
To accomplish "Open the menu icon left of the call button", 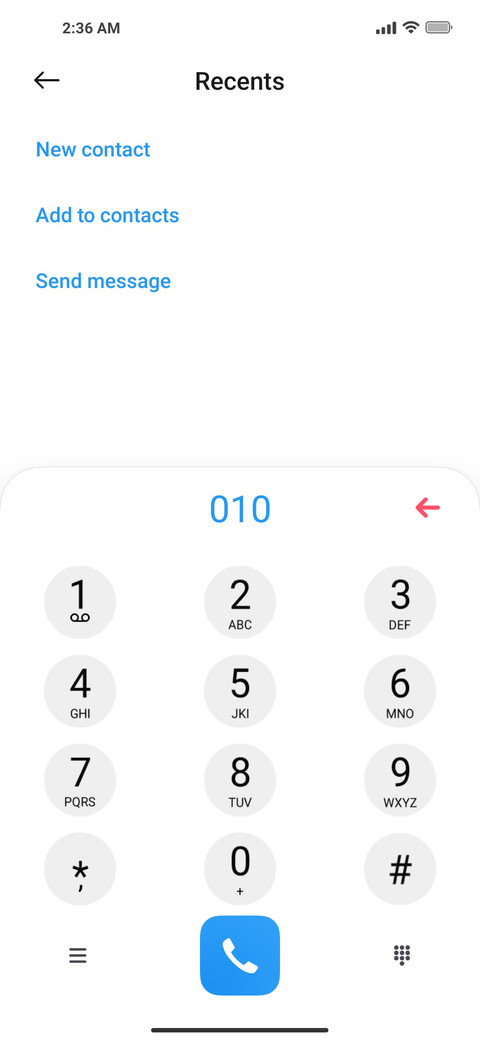I will [78, 955].
